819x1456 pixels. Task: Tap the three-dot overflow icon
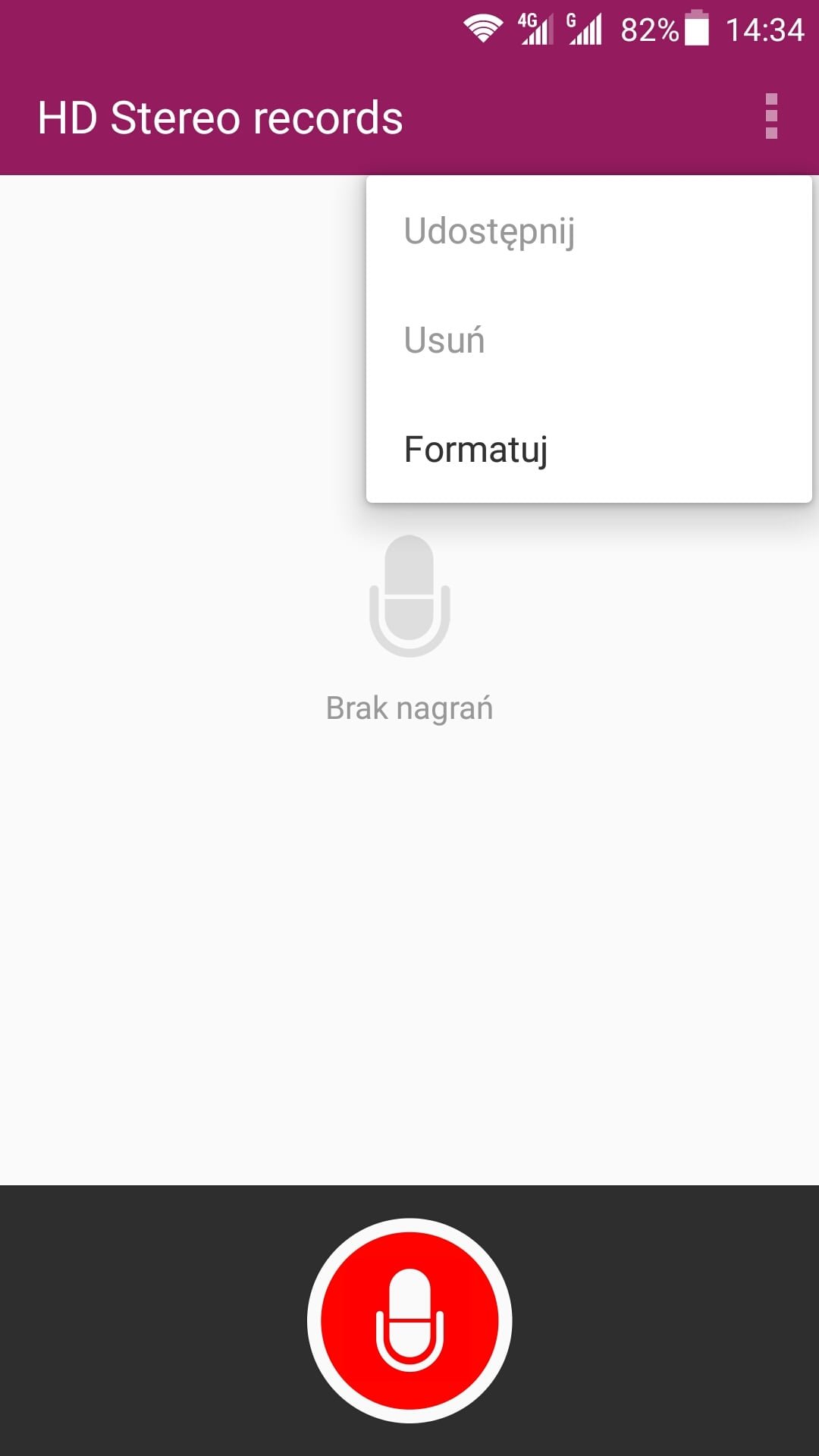(771, 117)
